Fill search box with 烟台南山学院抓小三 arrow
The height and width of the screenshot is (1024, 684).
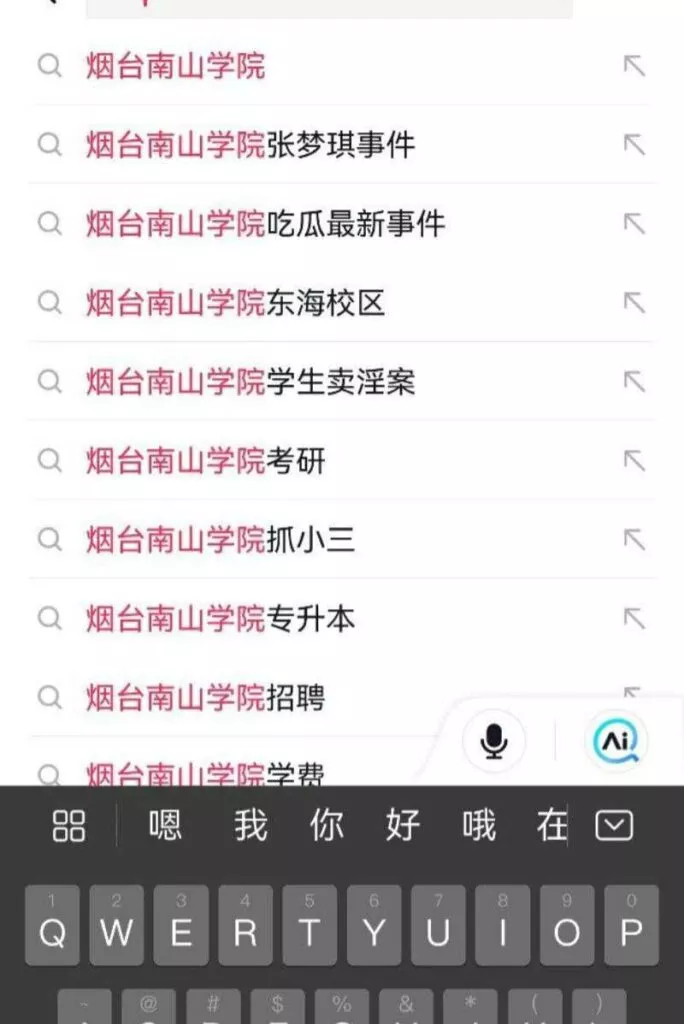point(634,540)
